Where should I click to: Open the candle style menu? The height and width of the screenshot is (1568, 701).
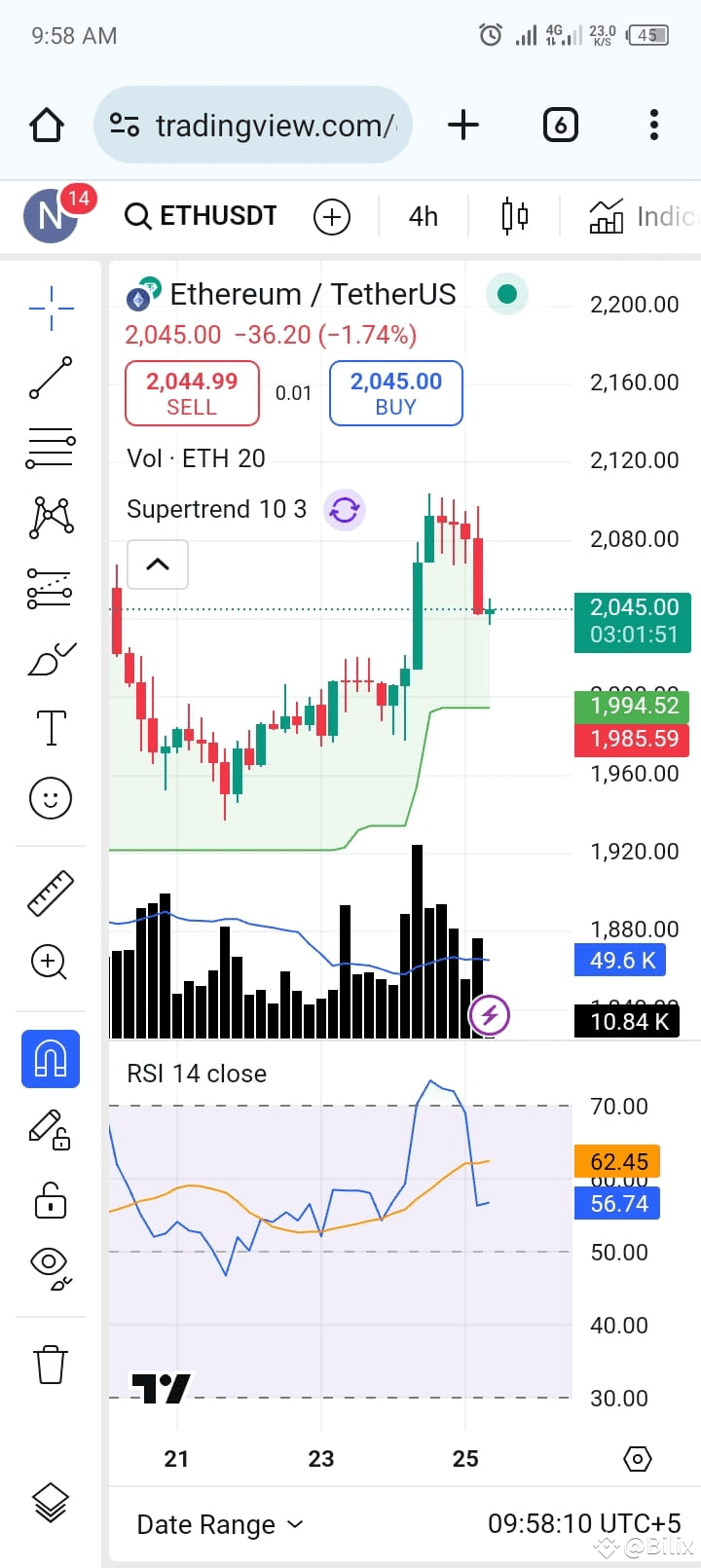point(514,216)
